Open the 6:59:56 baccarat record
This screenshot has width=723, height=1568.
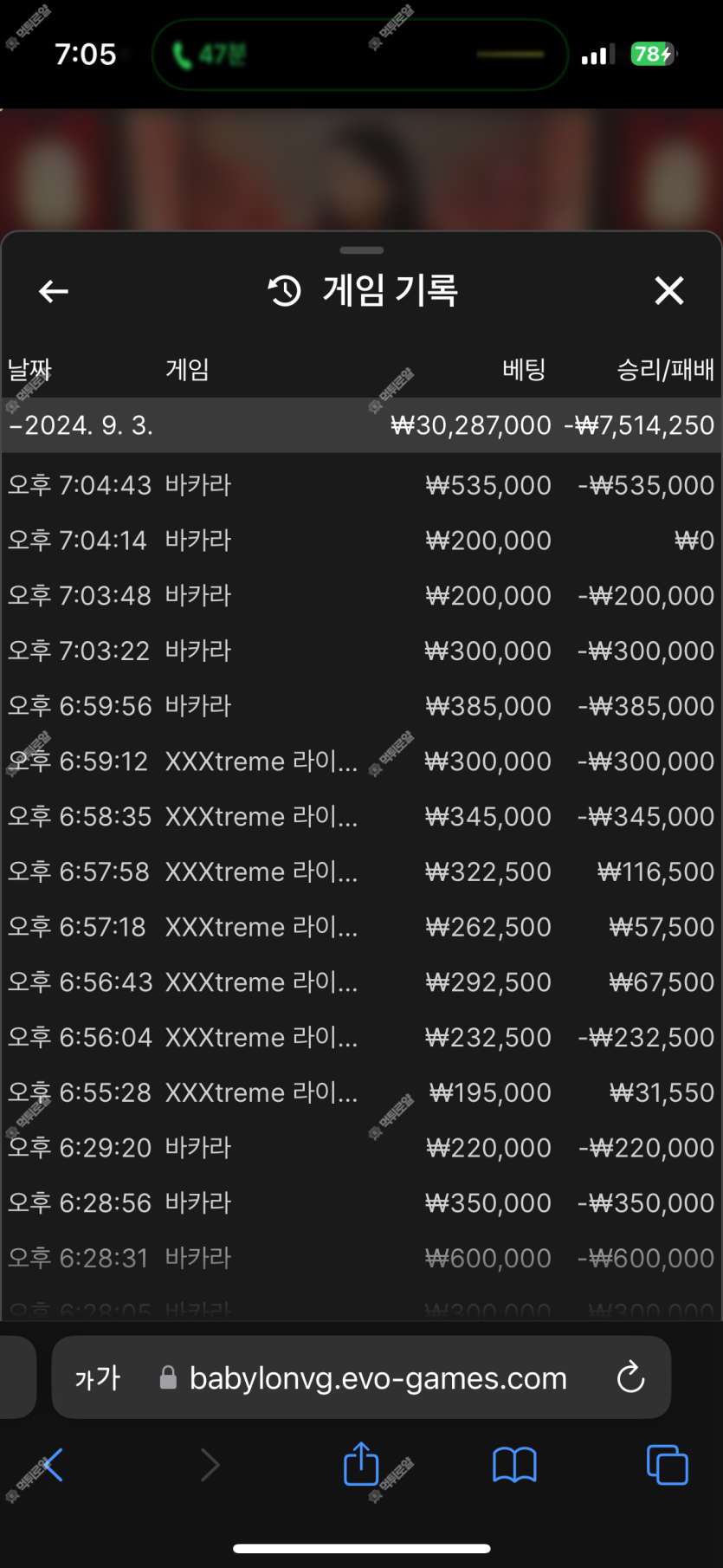point(362,706)
